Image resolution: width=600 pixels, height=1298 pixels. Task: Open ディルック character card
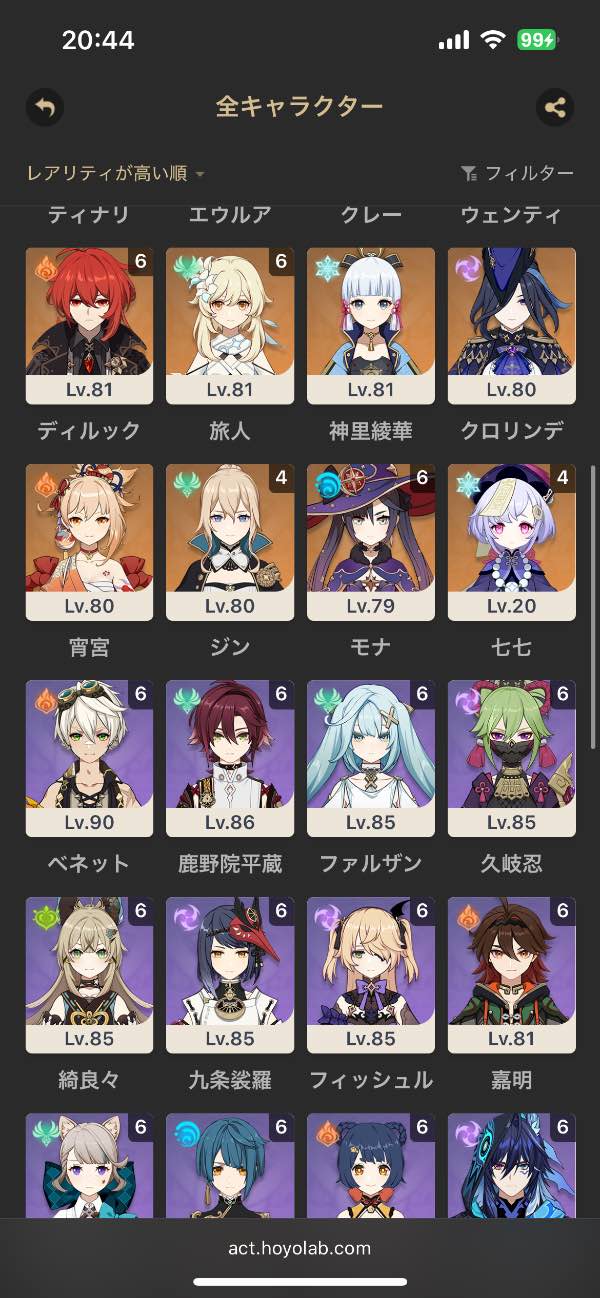pyautogui.click(x=89, y=326)
